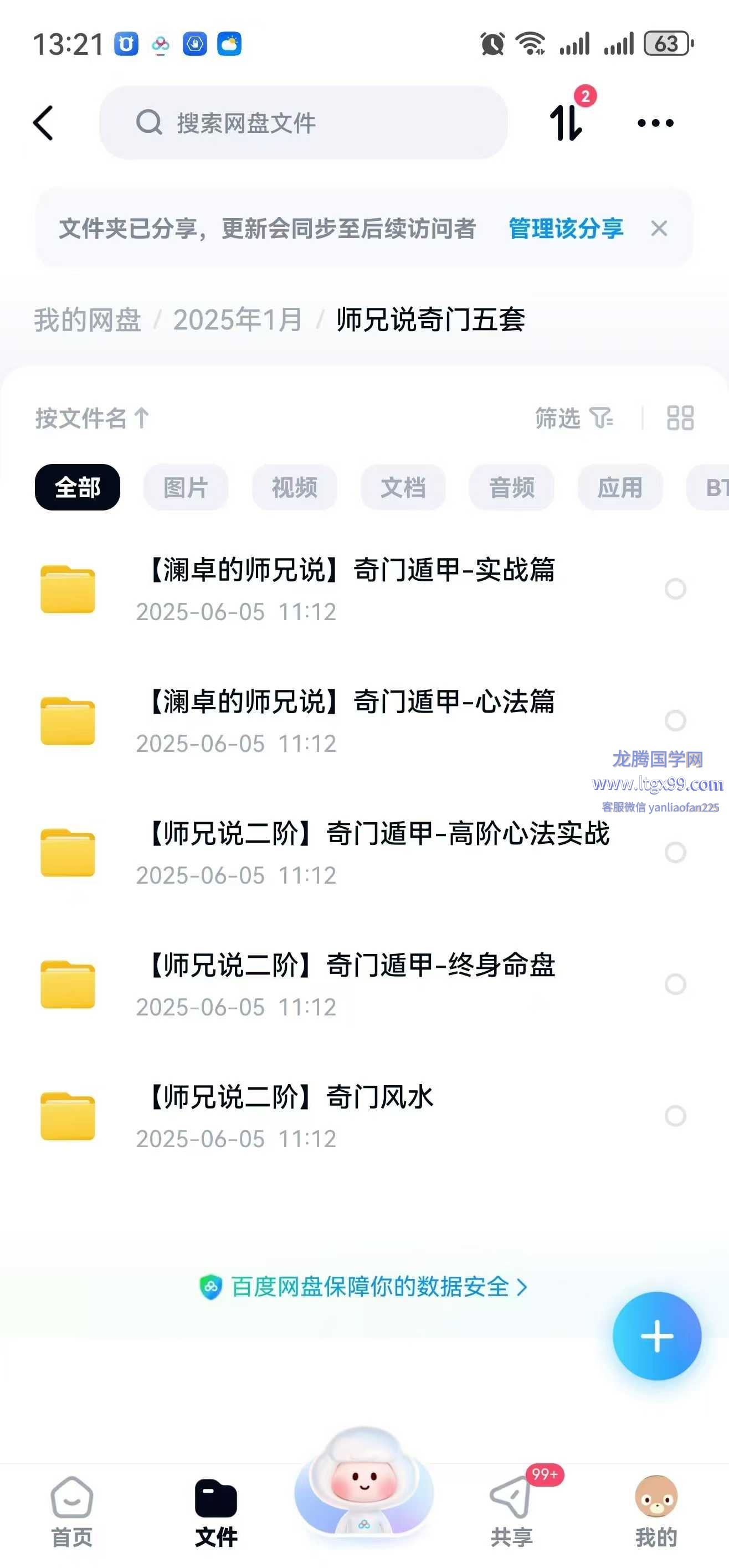This screenshot has height=1568, width=729.
Task: Dismiss the folder shared banner
Action: (659, 229)
